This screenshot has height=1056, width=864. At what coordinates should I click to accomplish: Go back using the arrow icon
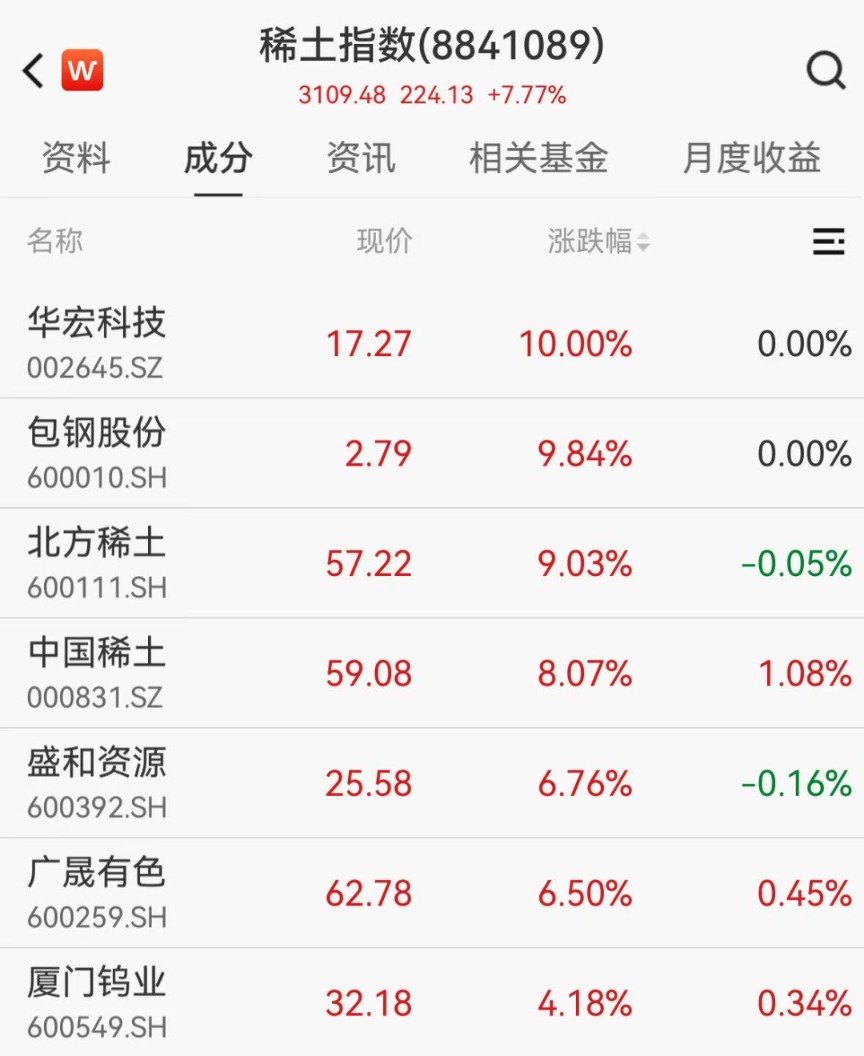coord(33,71)
